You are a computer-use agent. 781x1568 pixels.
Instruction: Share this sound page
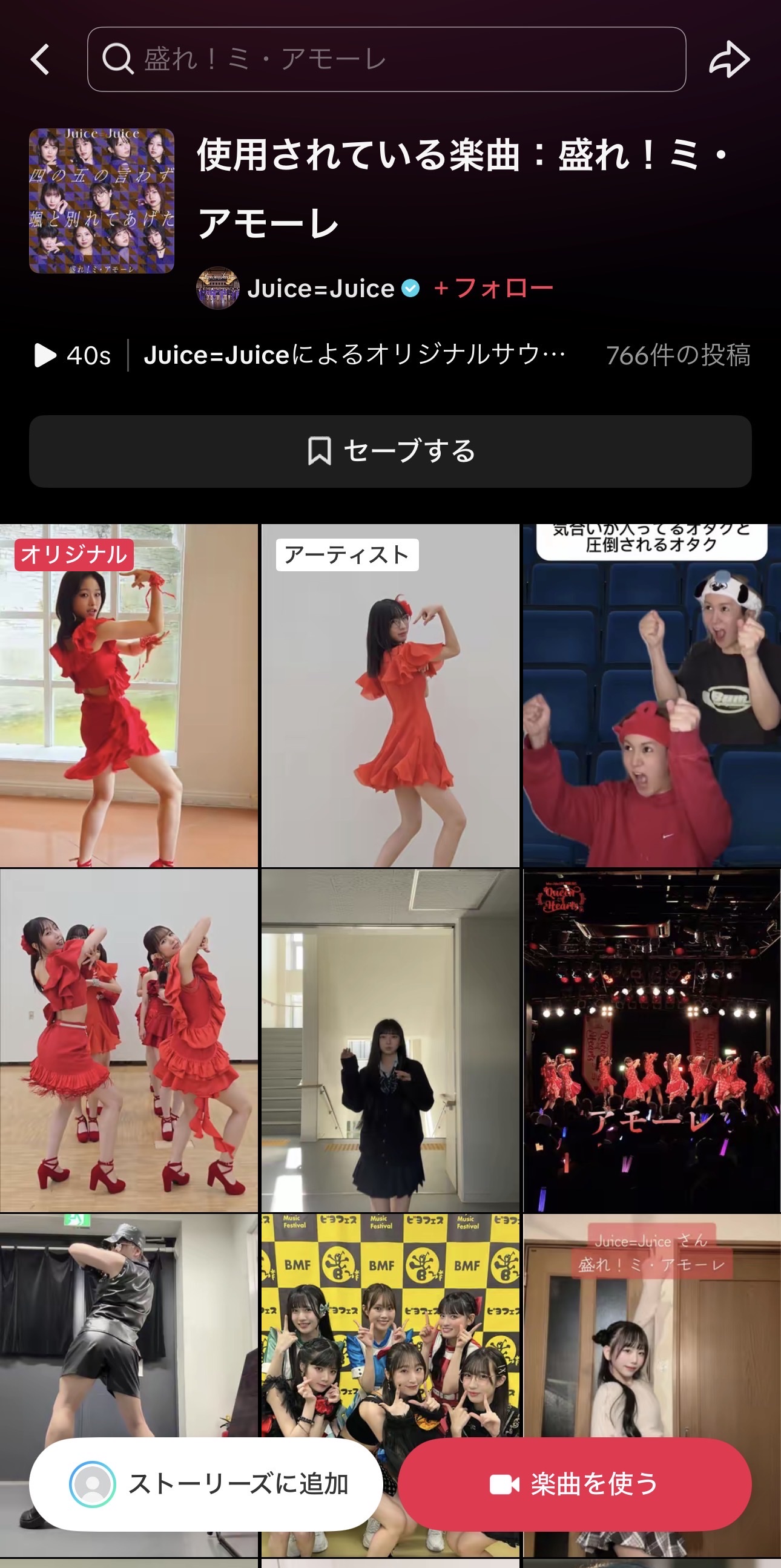729,60
